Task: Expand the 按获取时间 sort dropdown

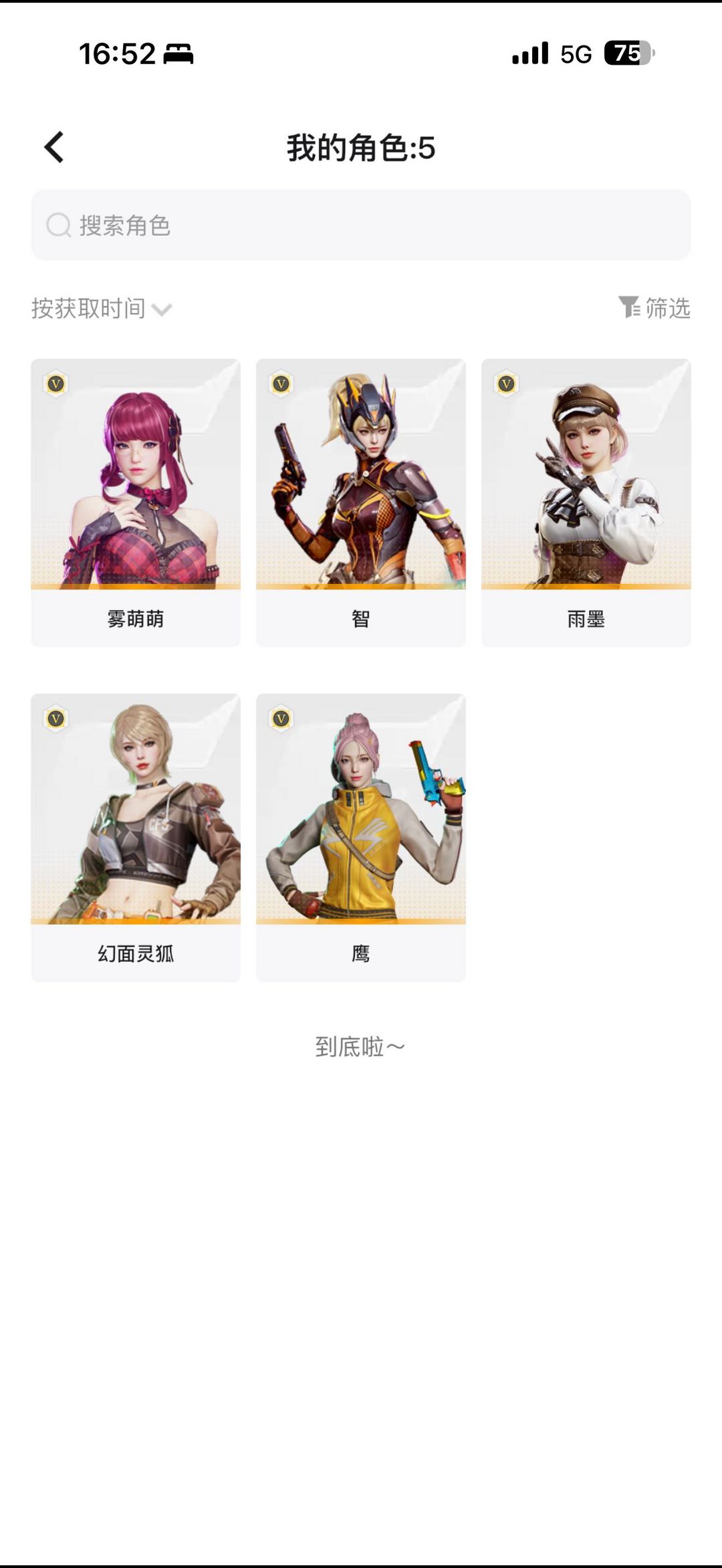Action: (x=102, y=309)
